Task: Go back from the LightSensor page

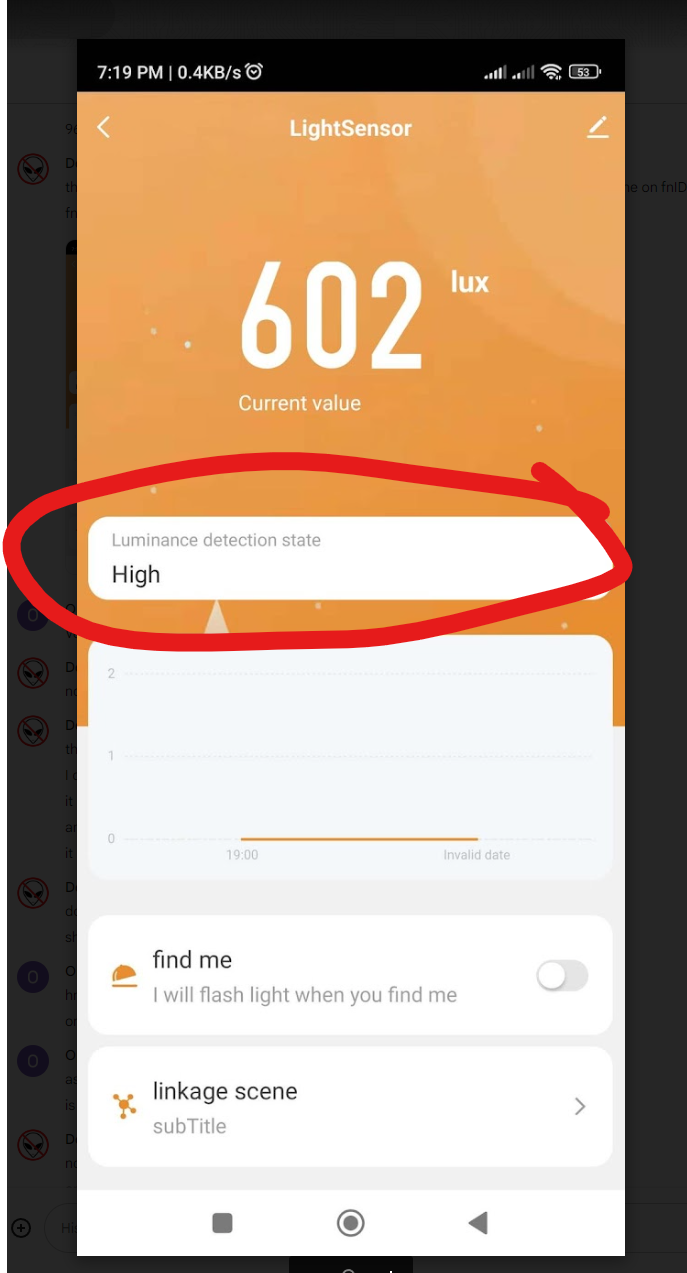Action: pos(103,127)
